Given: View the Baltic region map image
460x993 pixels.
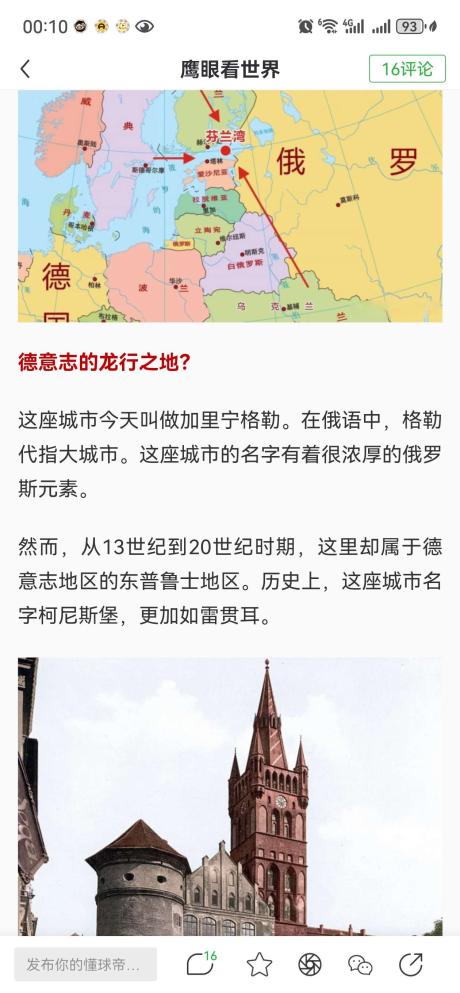Looking at the screenshot, I should pos(230,206).
